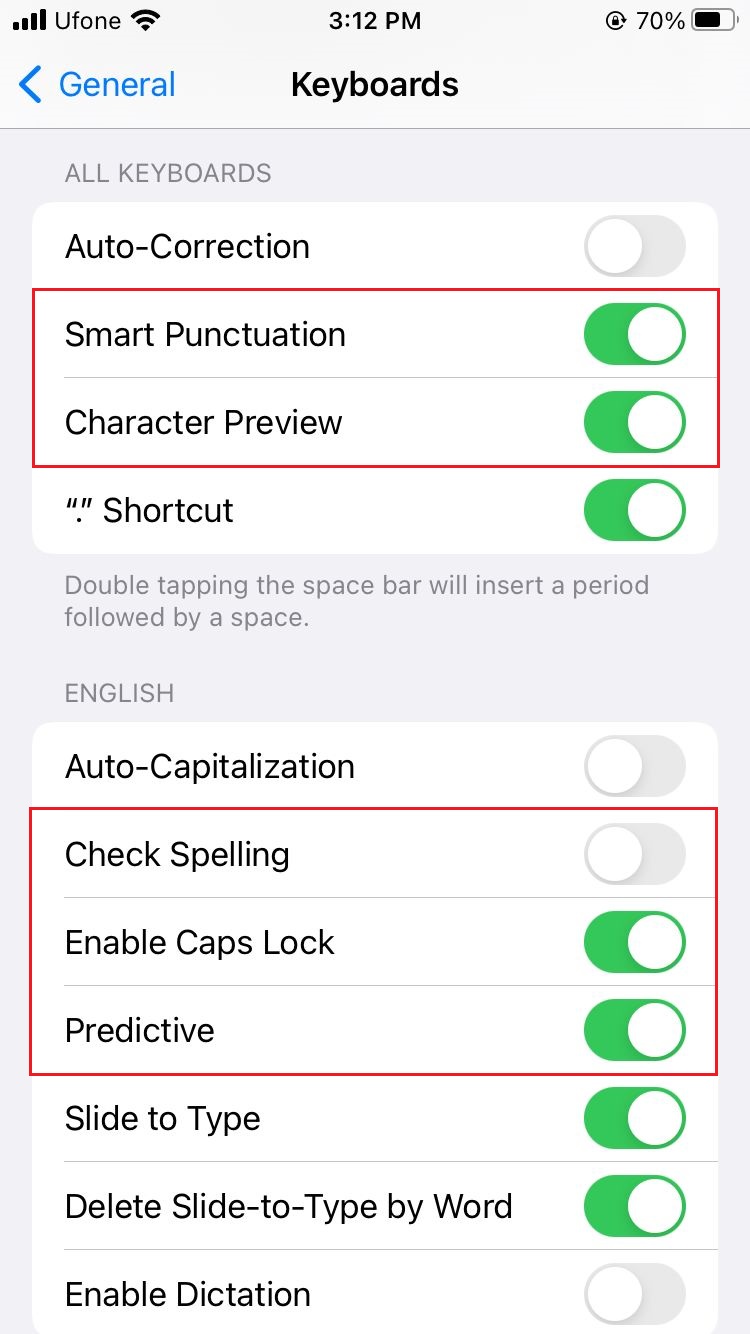Tap the back chevron icon
Image resolution: width=750 pixels, height=1334 pixels.
[30, 85]
